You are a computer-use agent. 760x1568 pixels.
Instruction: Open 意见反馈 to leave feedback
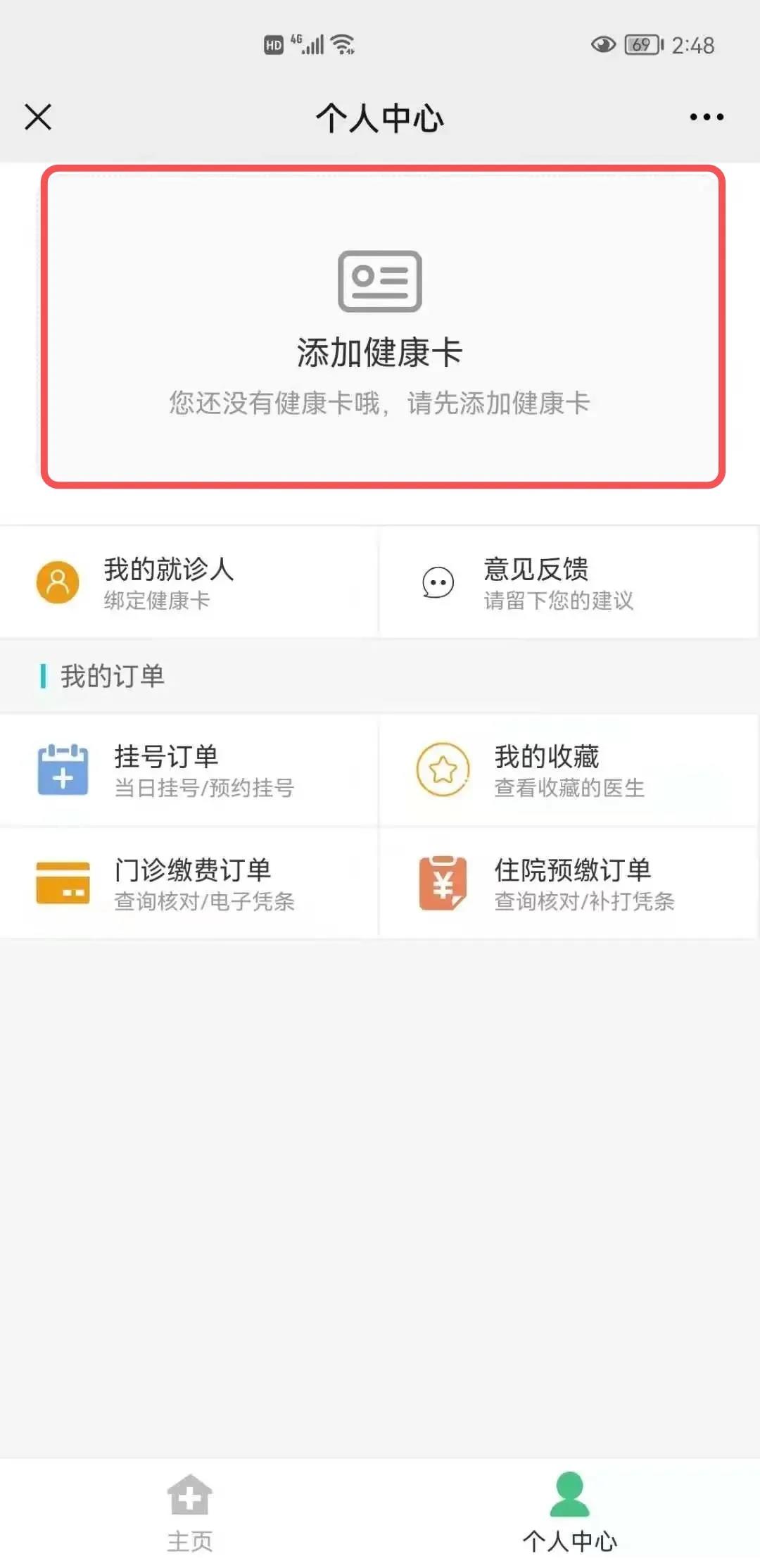[569, 582]
